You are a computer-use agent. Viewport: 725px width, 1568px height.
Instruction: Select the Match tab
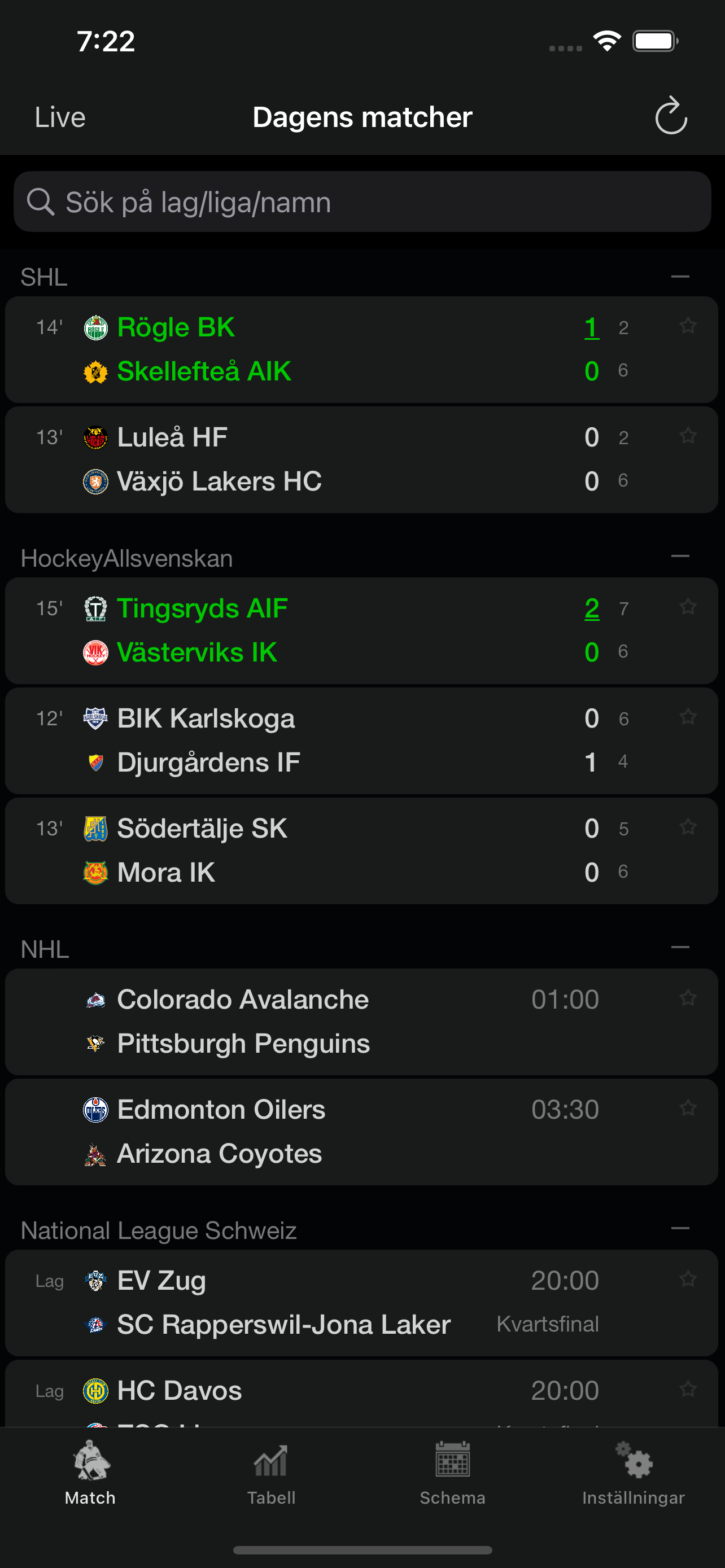pos(90,1474)
